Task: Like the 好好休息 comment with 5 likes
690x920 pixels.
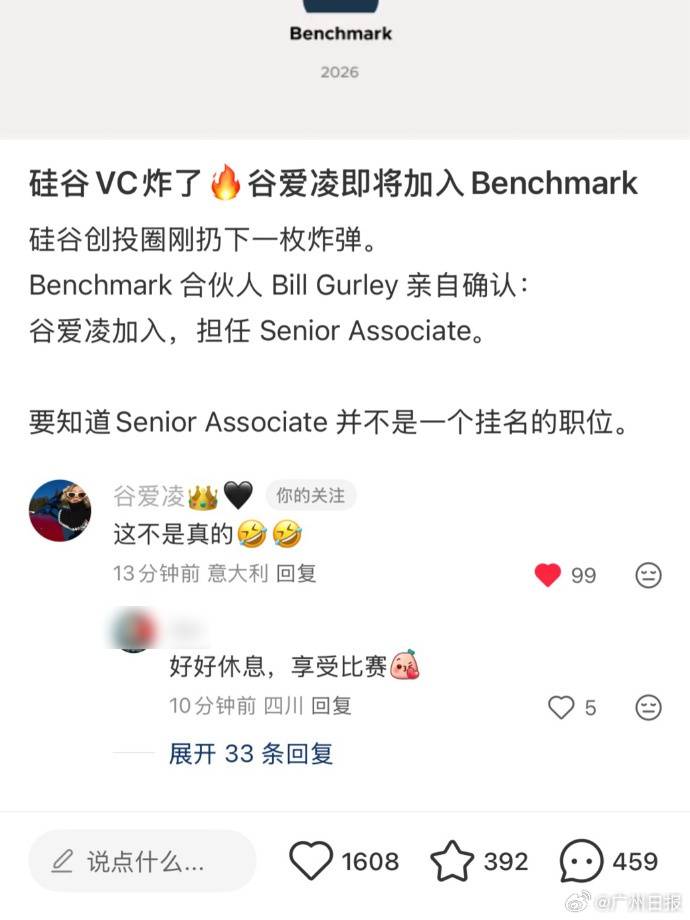Action: (x=561, y=707)
